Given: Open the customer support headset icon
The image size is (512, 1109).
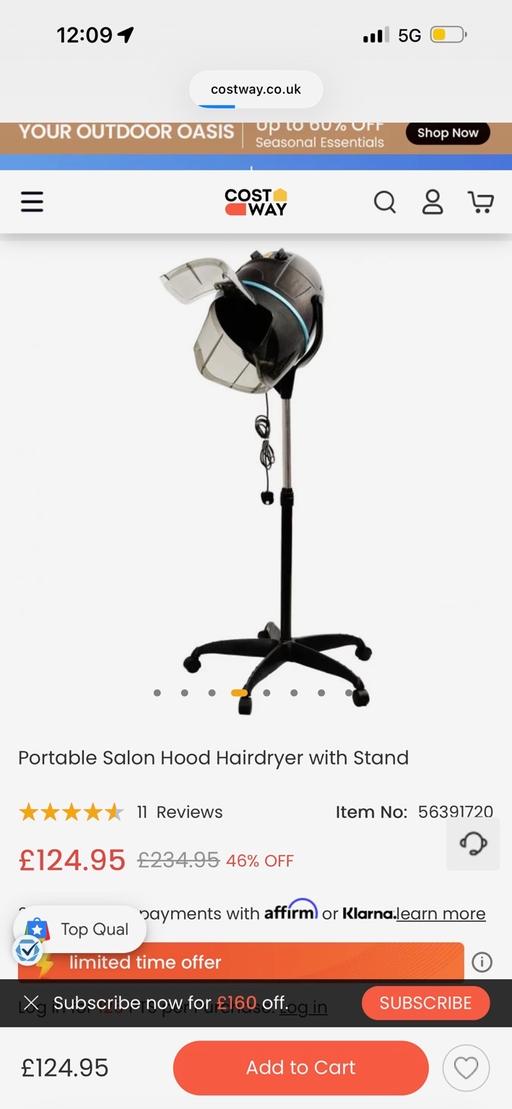Looking at the screenshot, I should click(473, 843).
